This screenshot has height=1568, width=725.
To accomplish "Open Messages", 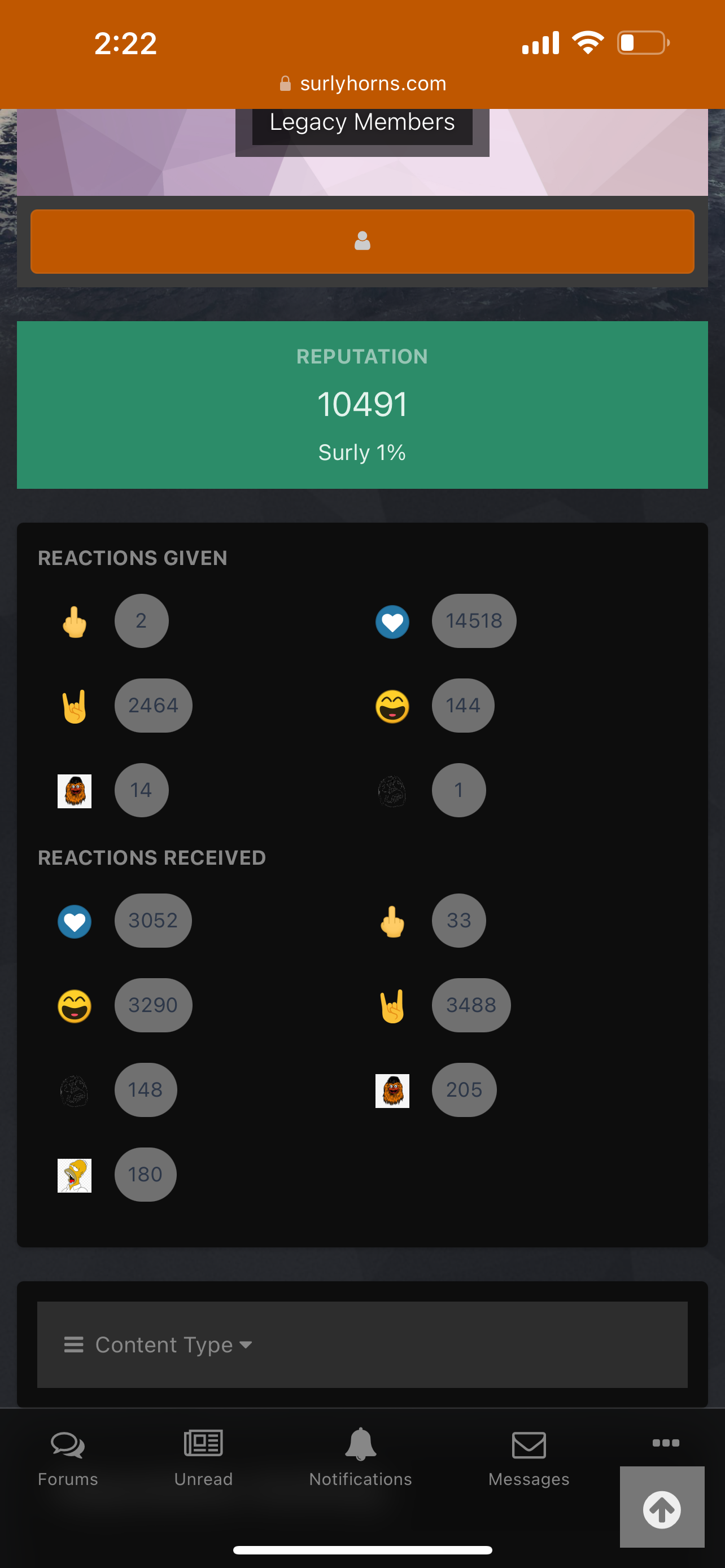I will (529, 1458).
